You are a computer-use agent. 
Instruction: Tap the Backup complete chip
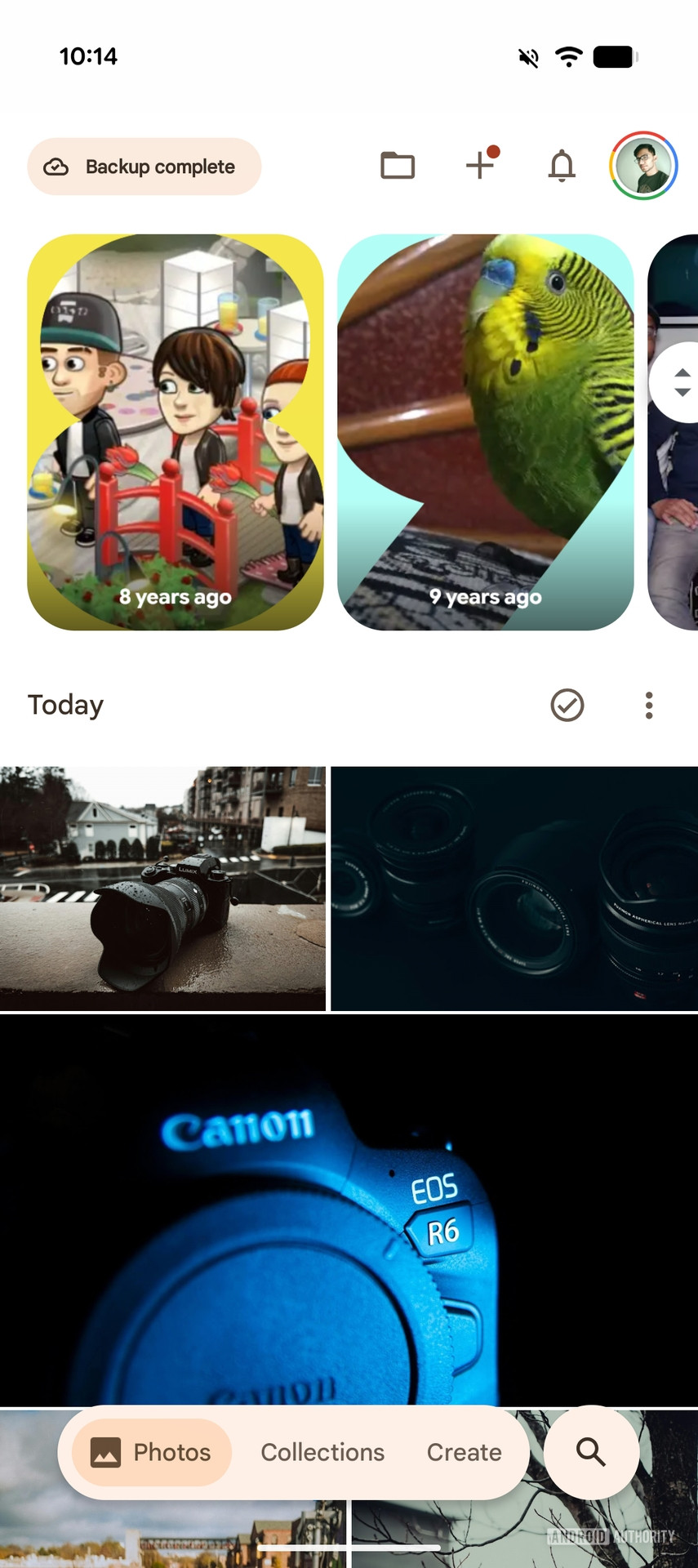(x=144, y=167)
